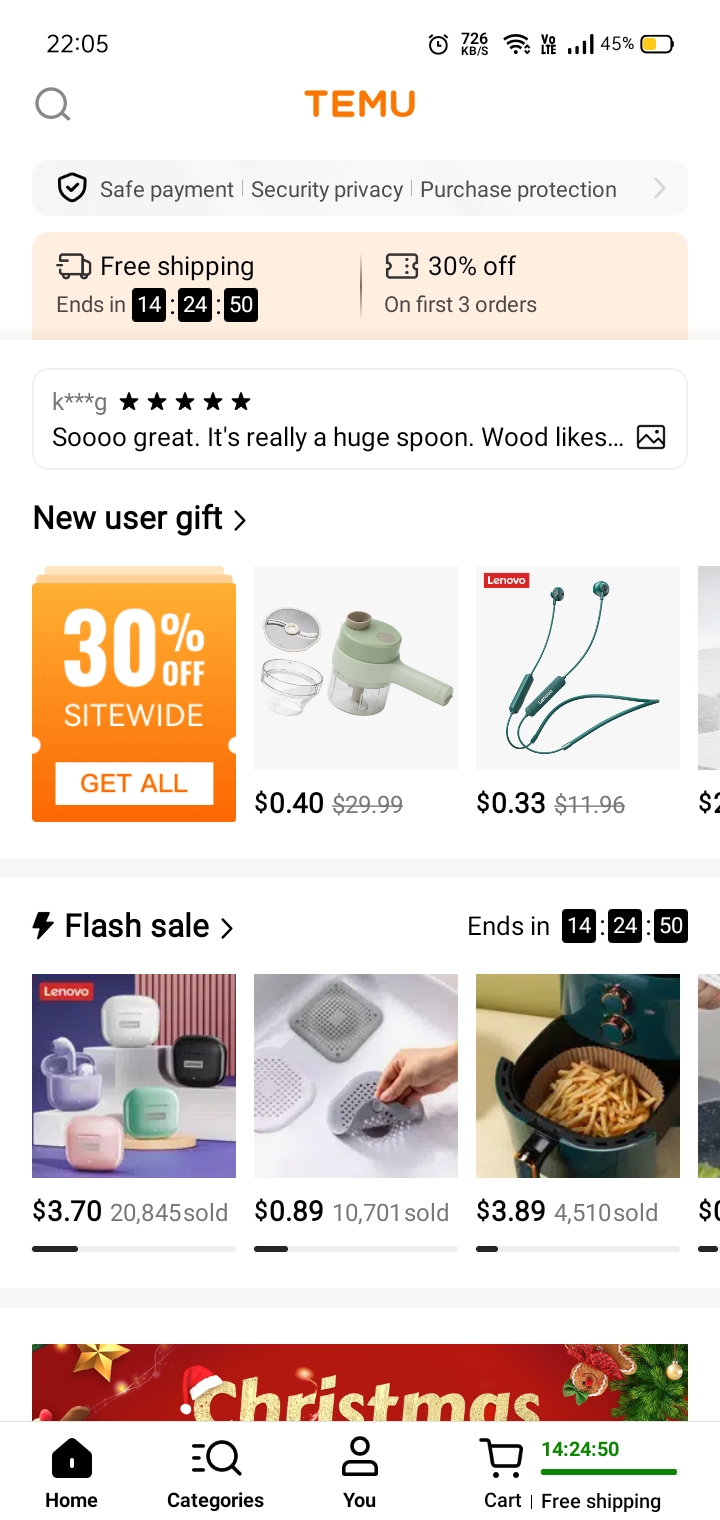Viewport: 720px width, 1520px height.
Task: Open the Christmas promotion banner
Action: pyautogui.click(x=360, y=1382)
